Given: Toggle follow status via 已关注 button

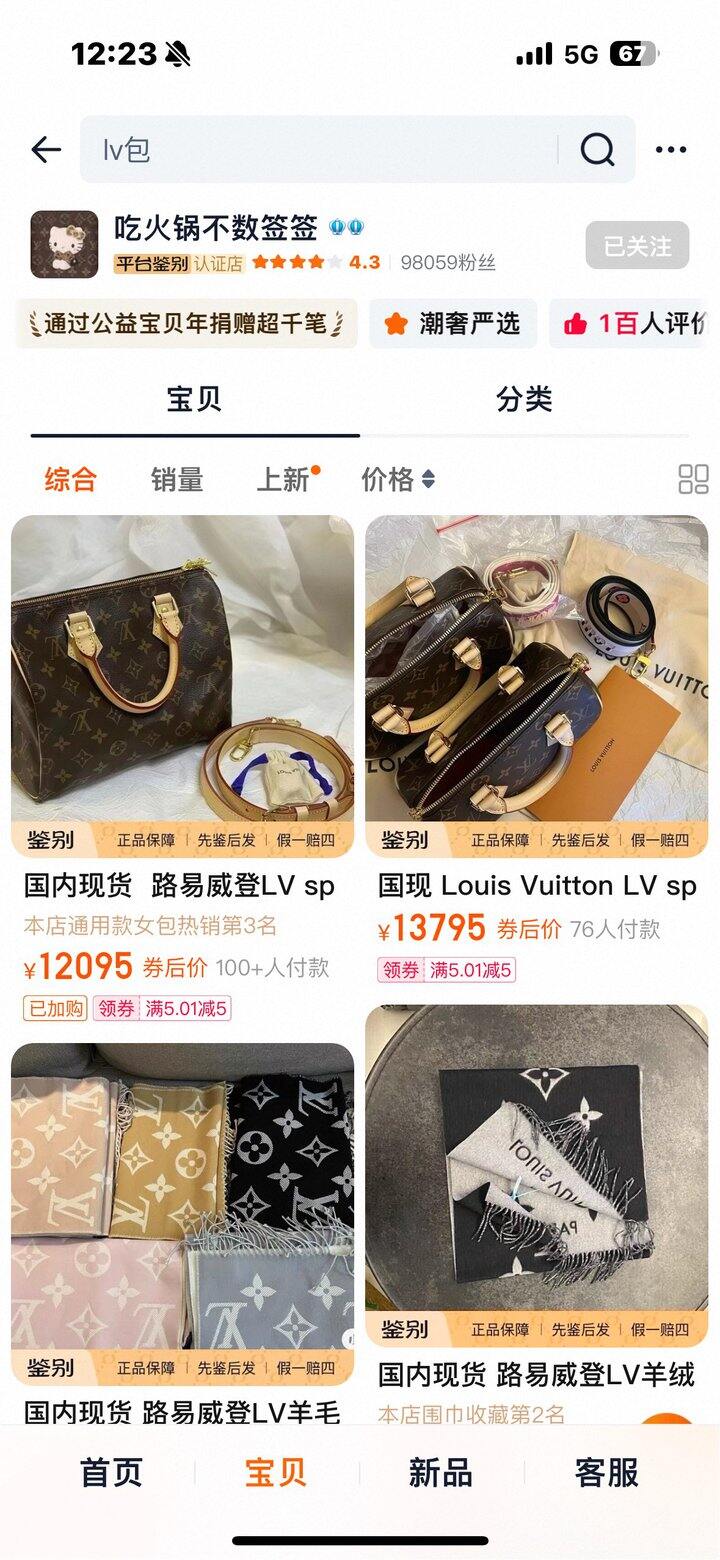Looking at the screenshot, I should [x=637, y=246].
